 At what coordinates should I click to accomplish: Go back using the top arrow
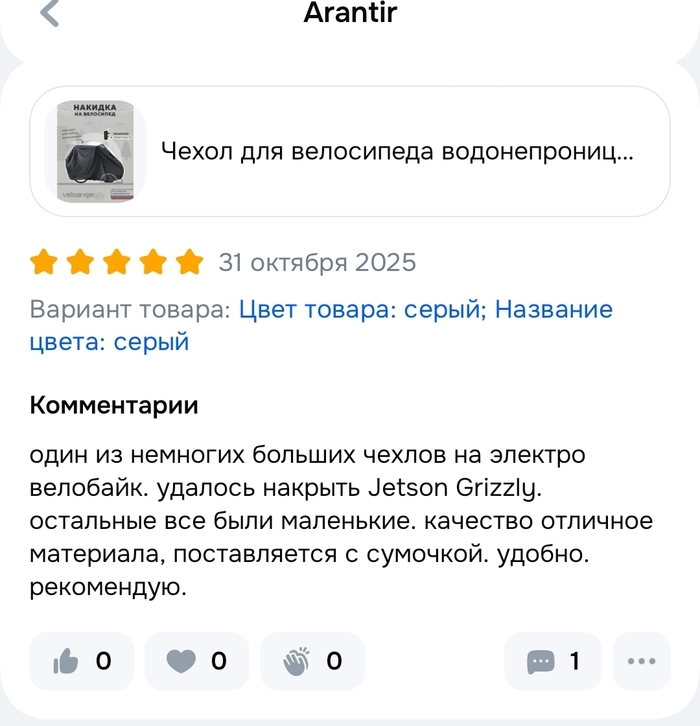pyautogui.click(x=49, y=14)
